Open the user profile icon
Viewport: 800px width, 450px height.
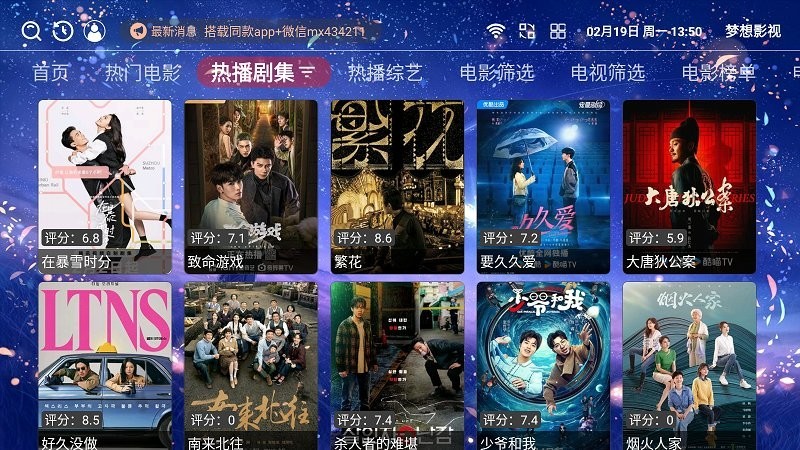pyautogui.click(x=94, y=31)
